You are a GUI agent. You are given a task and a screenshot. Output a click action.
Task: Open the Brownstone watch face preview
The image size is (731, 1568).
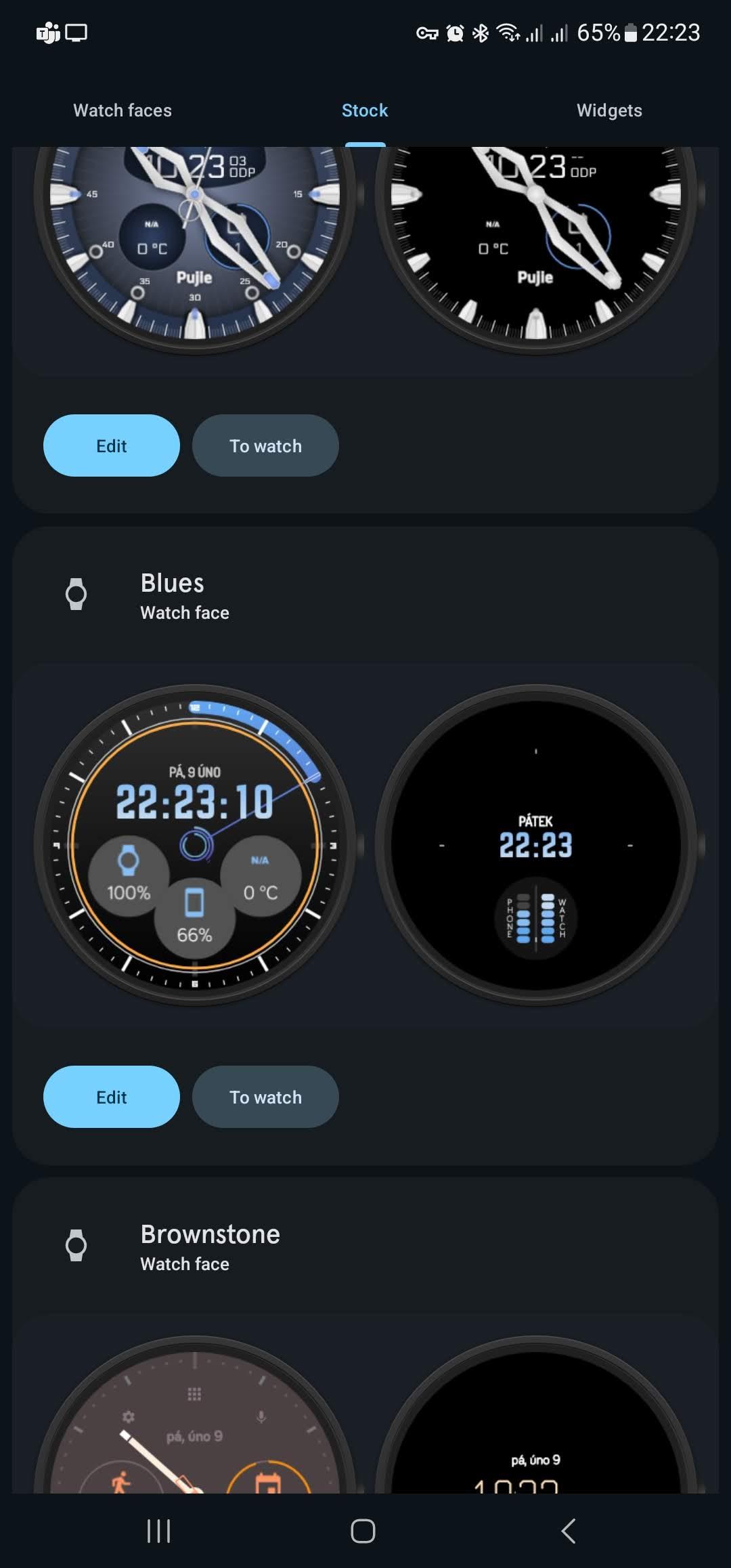195,1415
